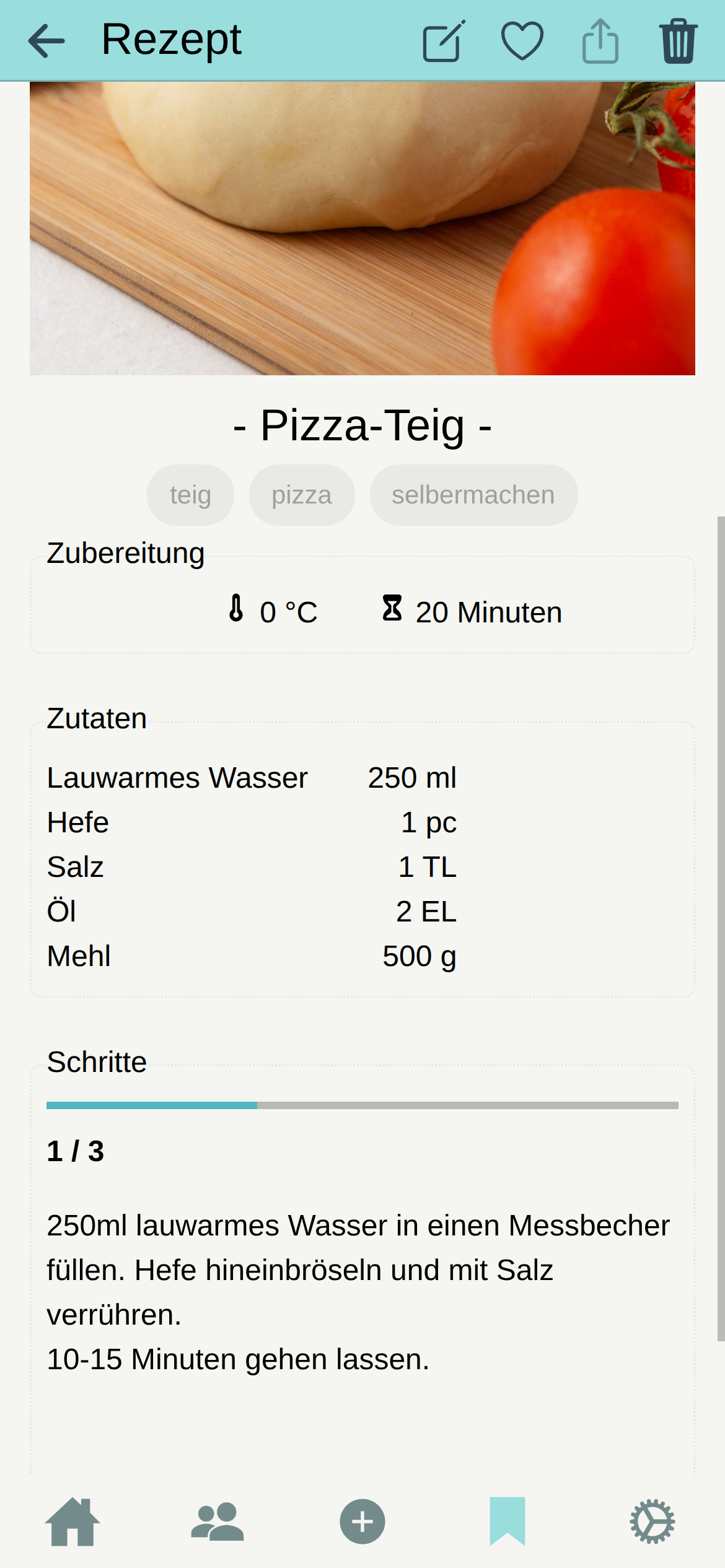Delete the recipe via trash icon
The image size is (725, 1568).
click(x=678, y=40)
